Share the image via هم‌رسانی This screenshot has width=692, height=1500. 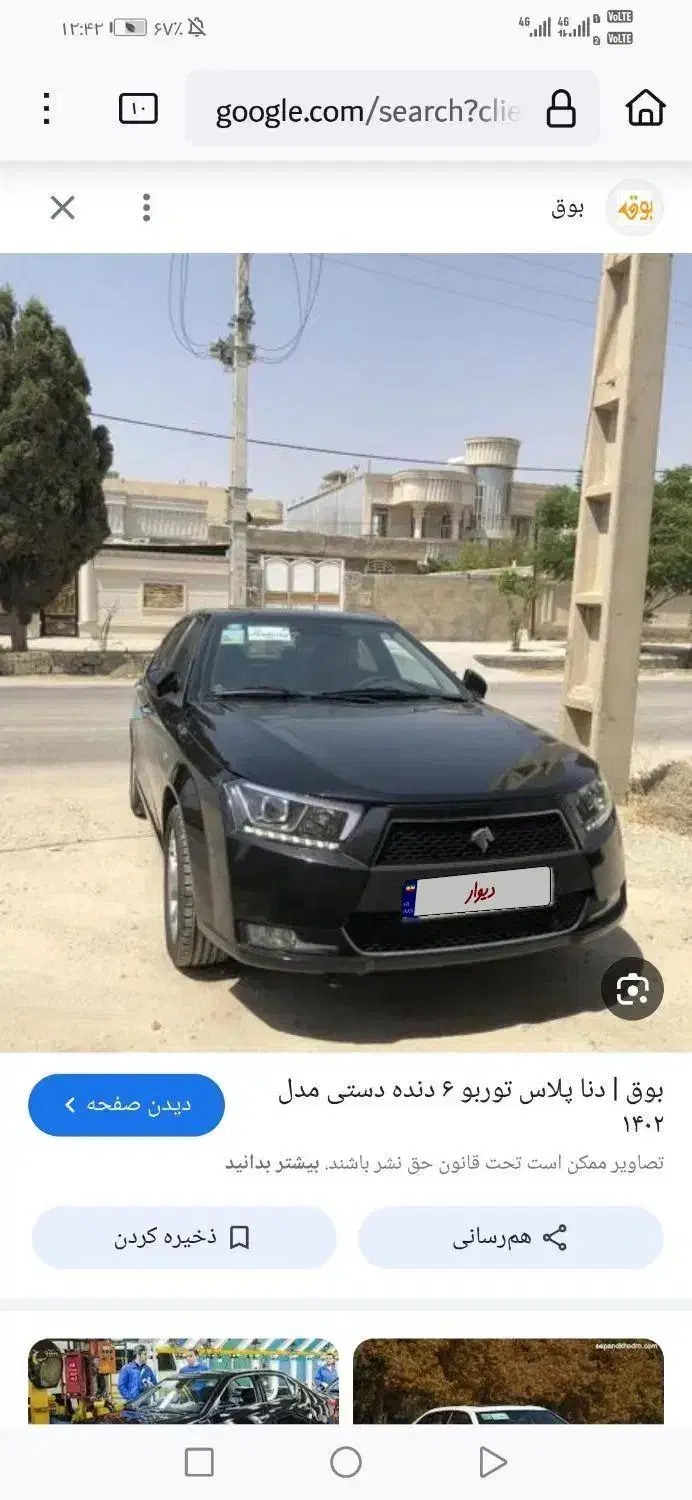click(x=510, y=1238)
